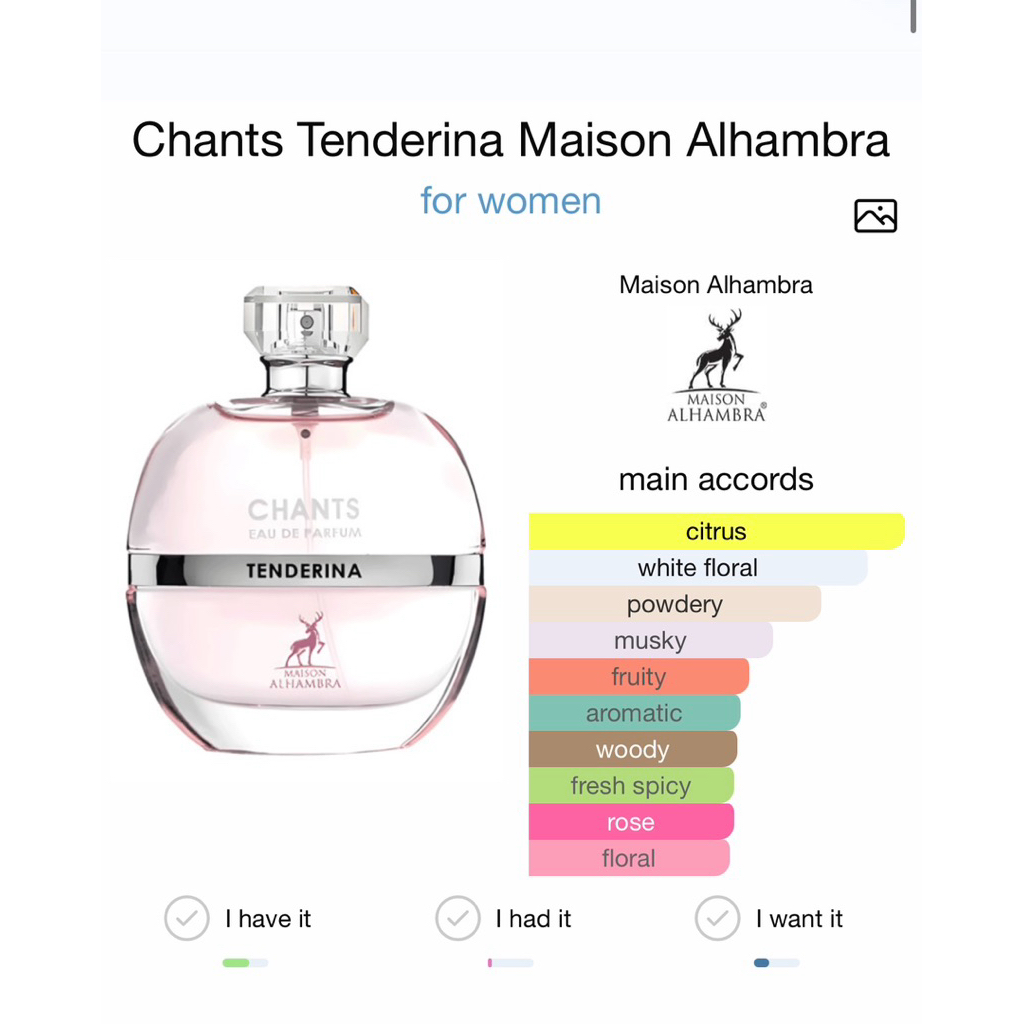This screenshot has height=1024, width=1024.
Task: Check the 'I had it' option
Action: pyautogui.click(x=458, y=918)
